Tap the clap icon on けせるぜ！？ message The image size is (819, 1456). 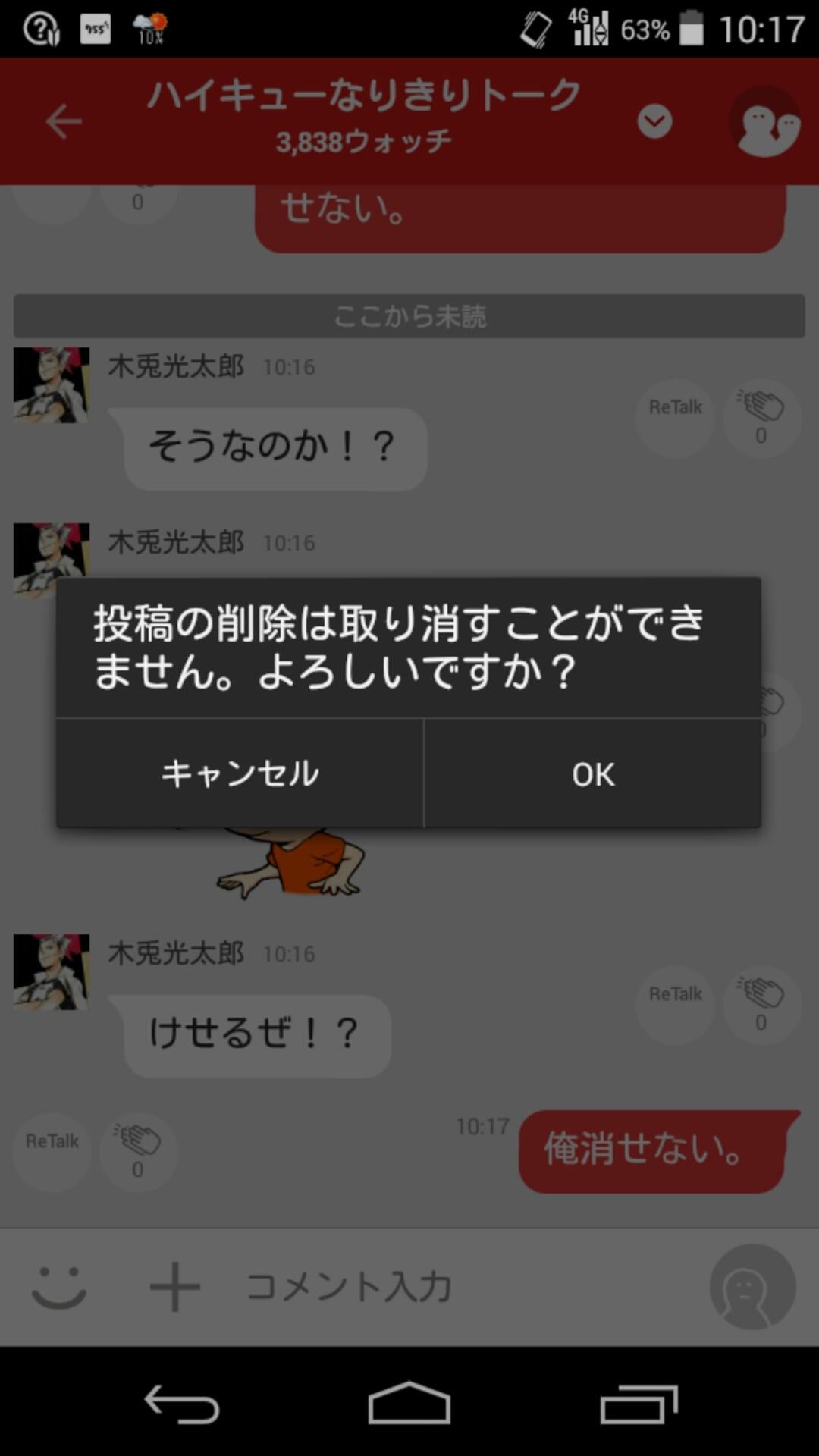click(x=761, y=999)
